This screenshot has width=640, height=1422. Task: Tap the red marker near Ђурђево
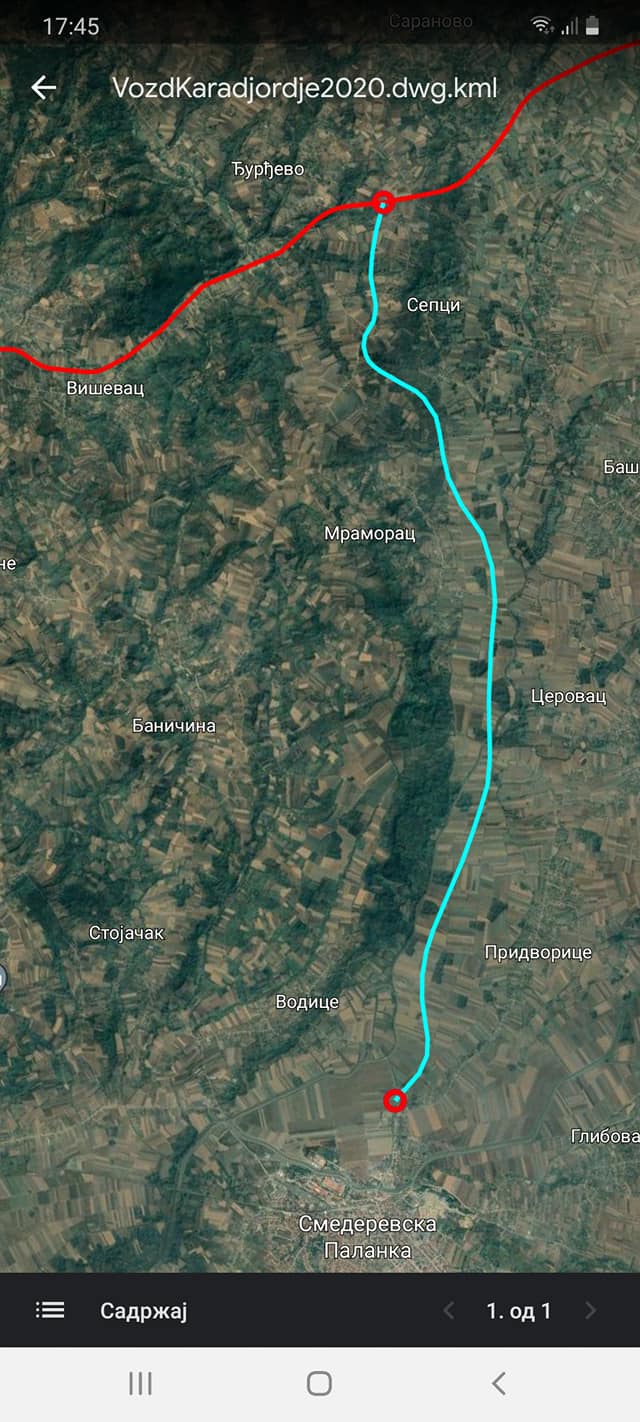tap(383, 202)
